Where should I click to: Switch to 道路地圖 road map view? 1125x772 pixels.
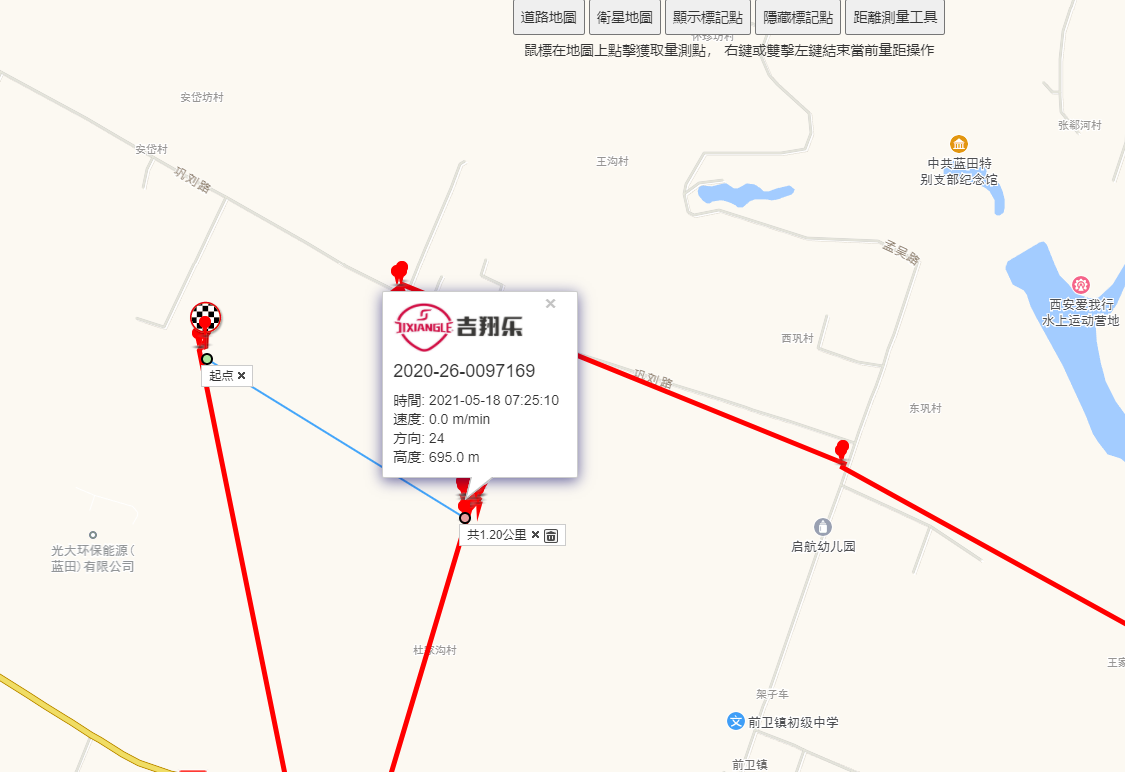(549, 18)
